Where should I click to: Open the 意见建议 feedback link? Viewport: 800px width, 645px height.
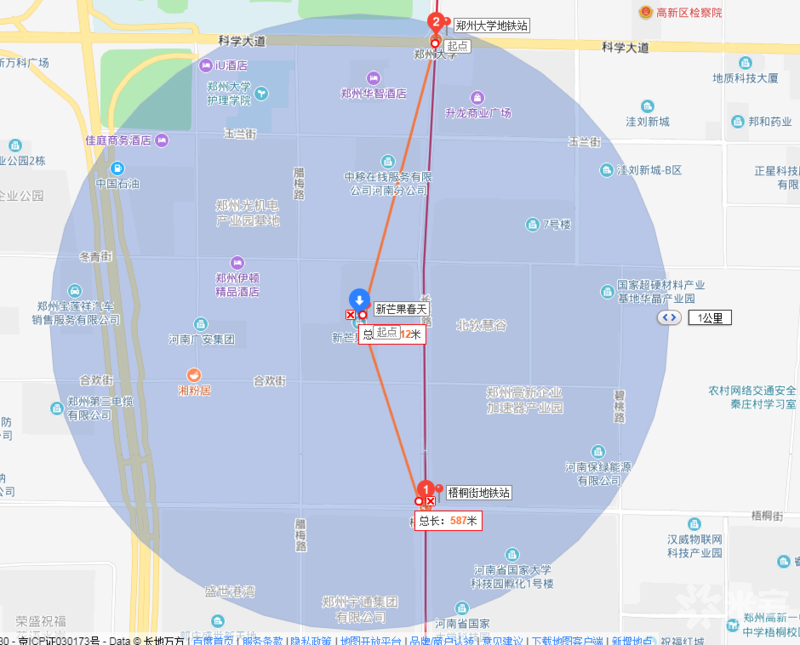tap(500, 640)
